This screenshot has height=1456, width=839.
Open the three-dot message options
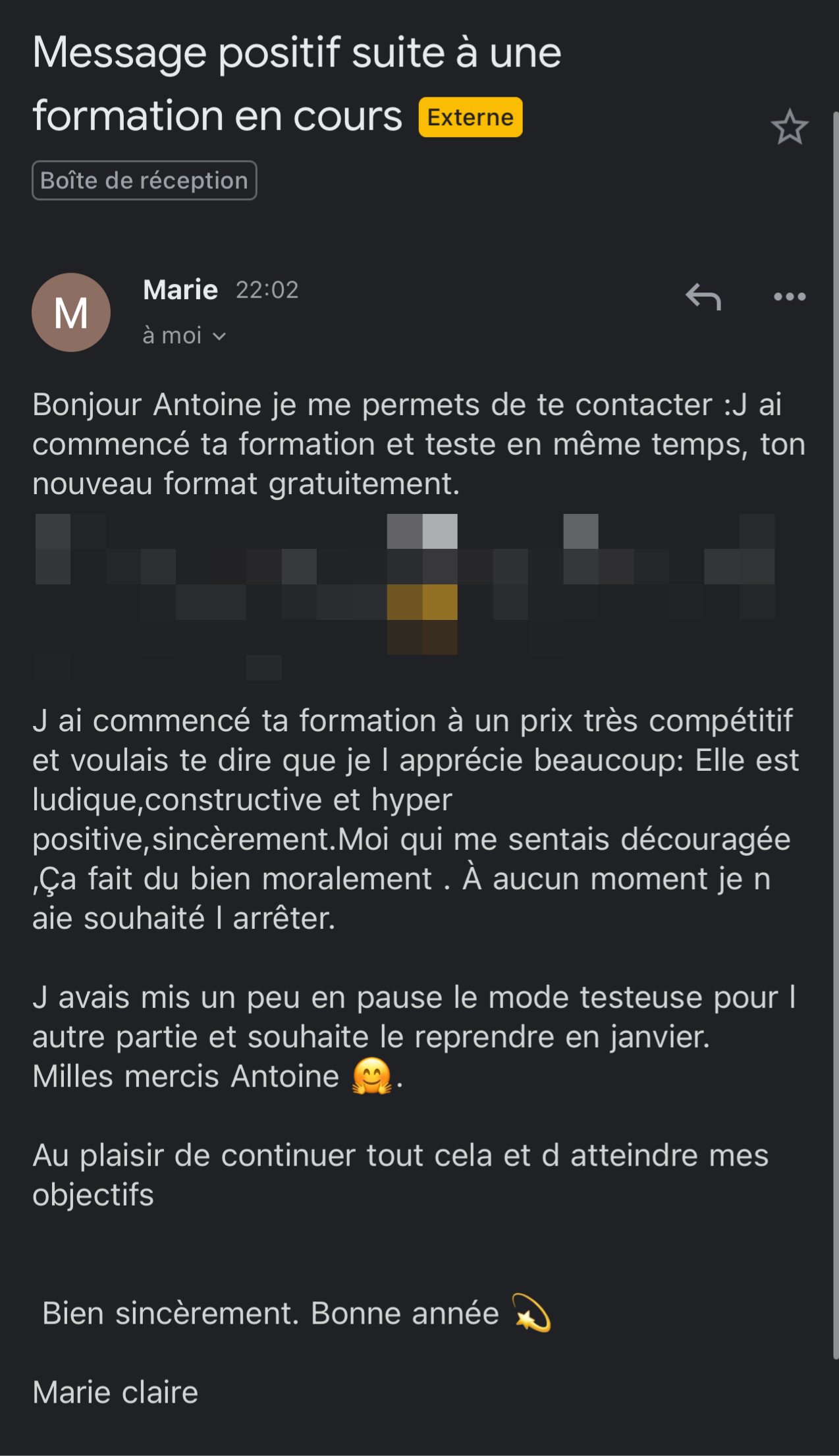coord(790,296)
